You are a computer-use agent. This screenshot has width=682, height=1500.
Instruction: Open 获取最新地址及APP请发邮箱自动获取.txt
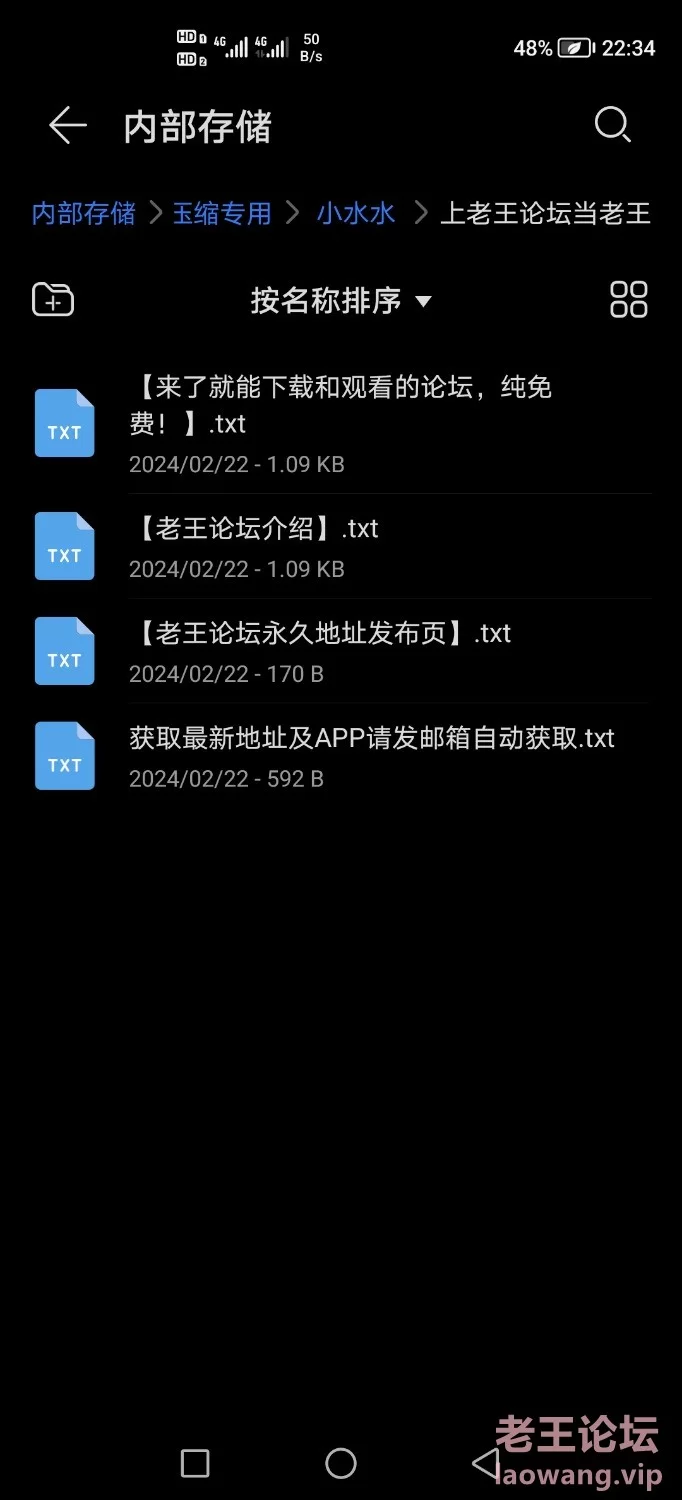(370, 739)
